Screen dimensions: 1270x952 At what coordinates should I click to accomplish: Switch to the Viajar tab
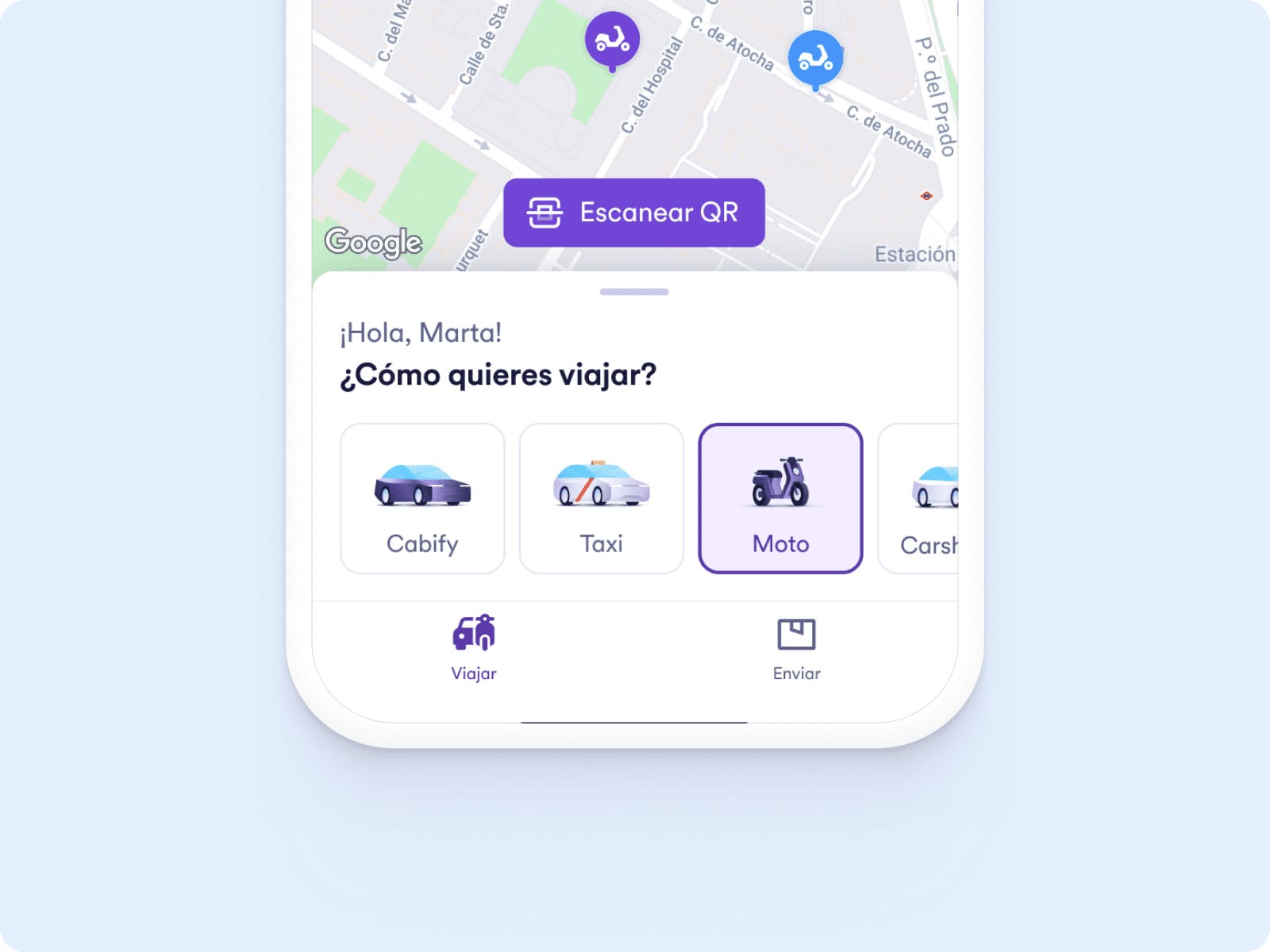click(x=474, y=648)
